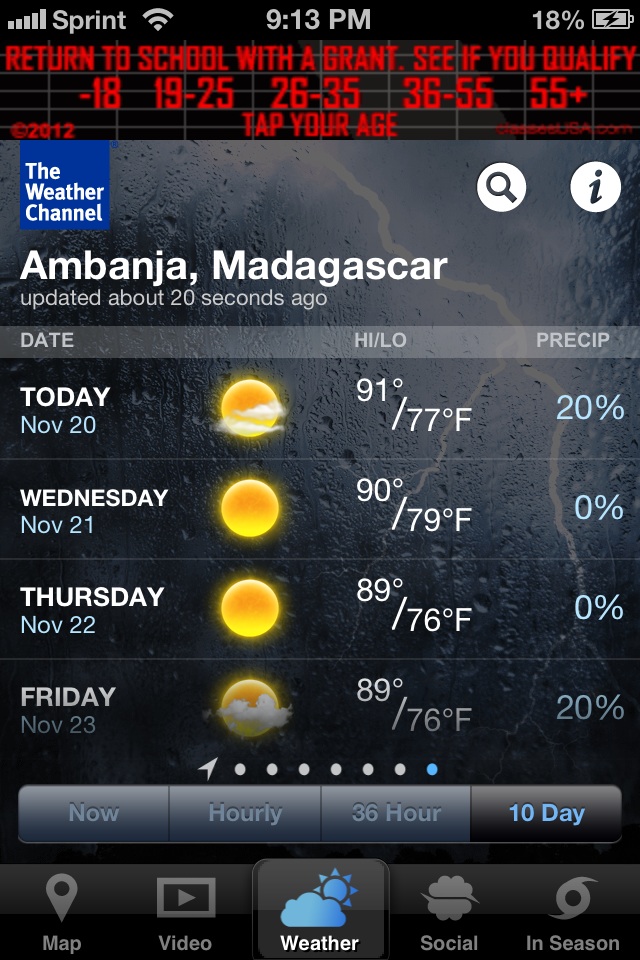Select the -18 age option in the ad

click(x=99, y=95)
